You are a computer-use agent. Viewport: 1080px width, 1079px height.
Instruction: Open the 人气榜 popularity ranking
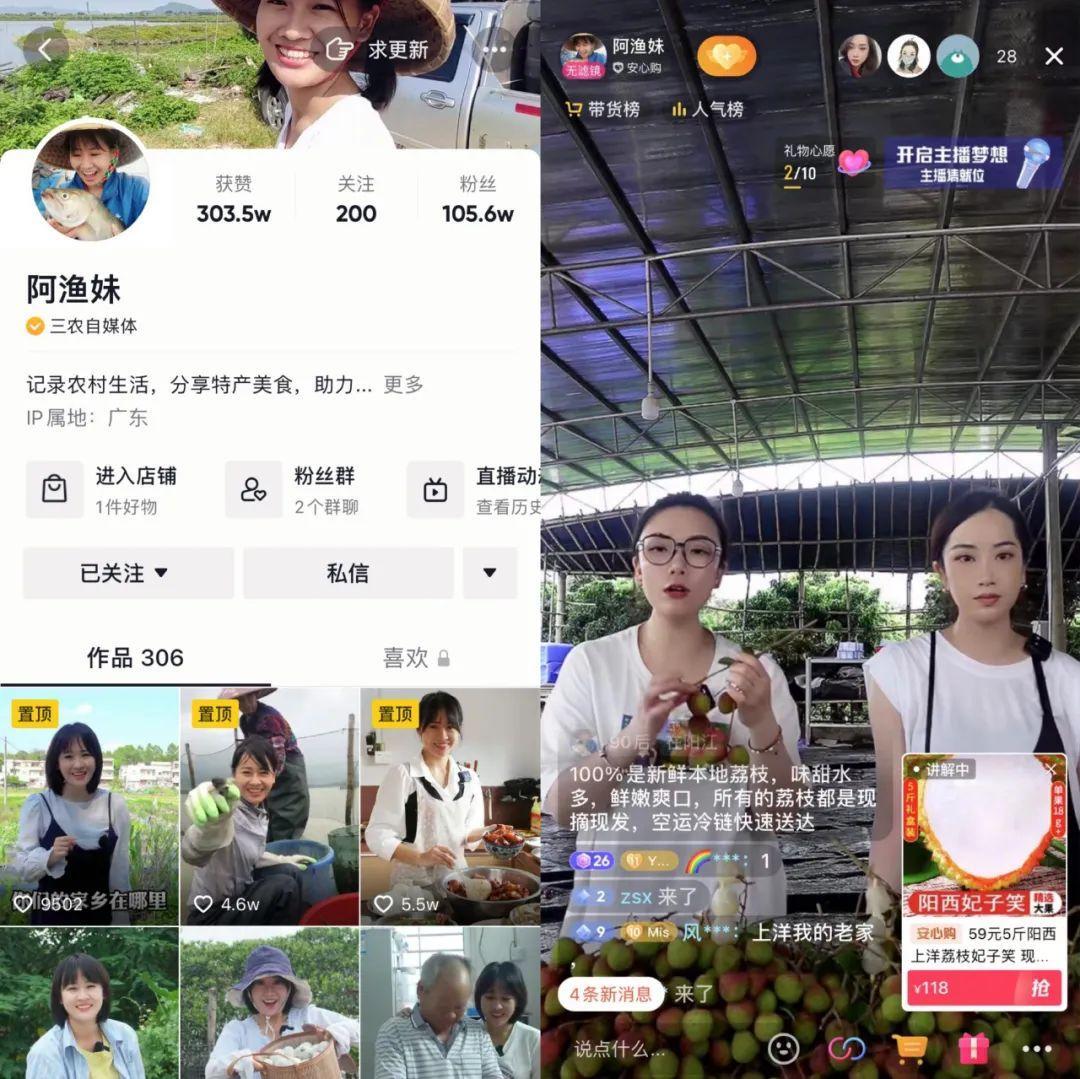click(708, 110)
